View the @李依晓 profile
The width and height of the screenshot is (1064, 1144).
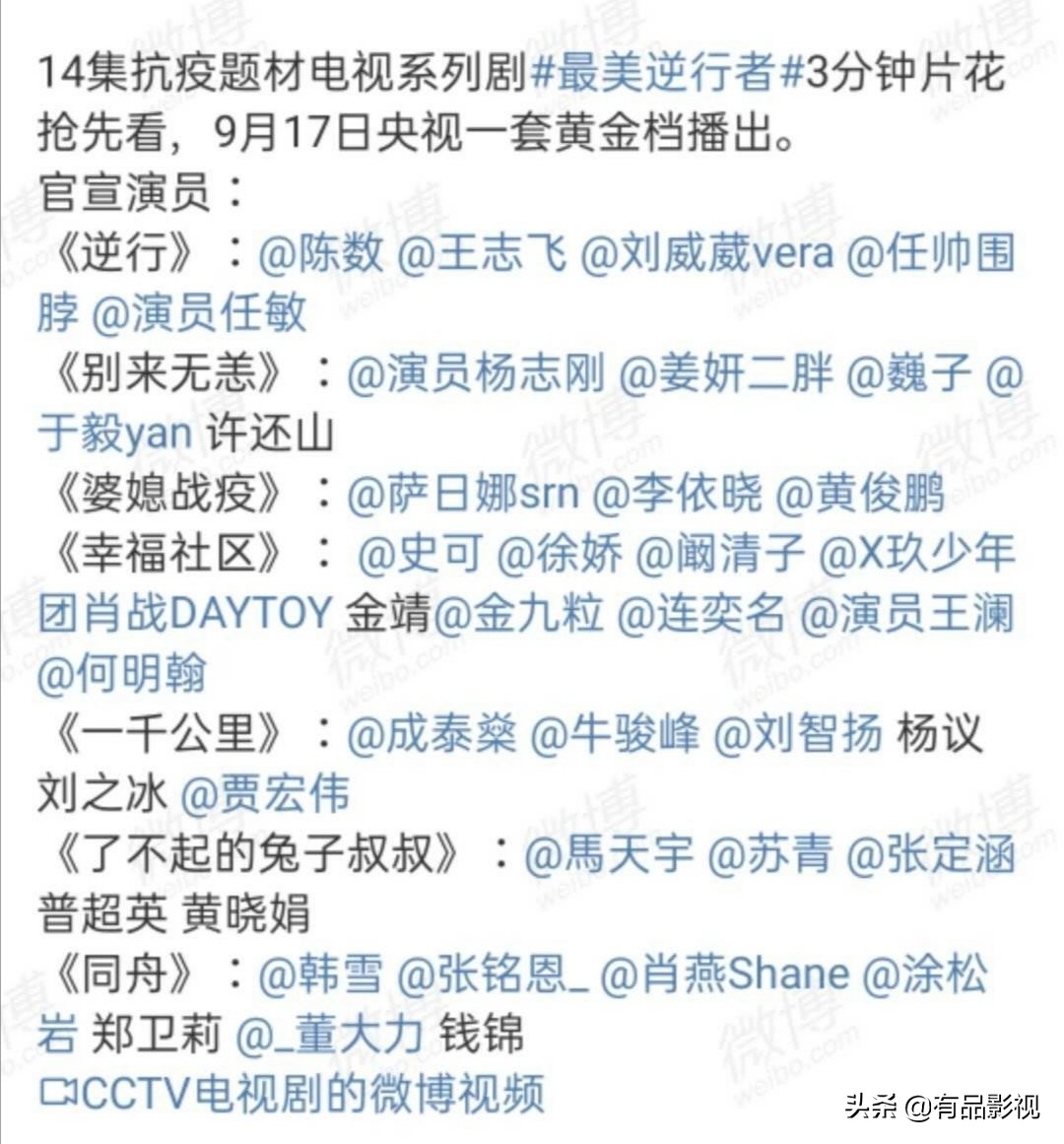(678, 494)
